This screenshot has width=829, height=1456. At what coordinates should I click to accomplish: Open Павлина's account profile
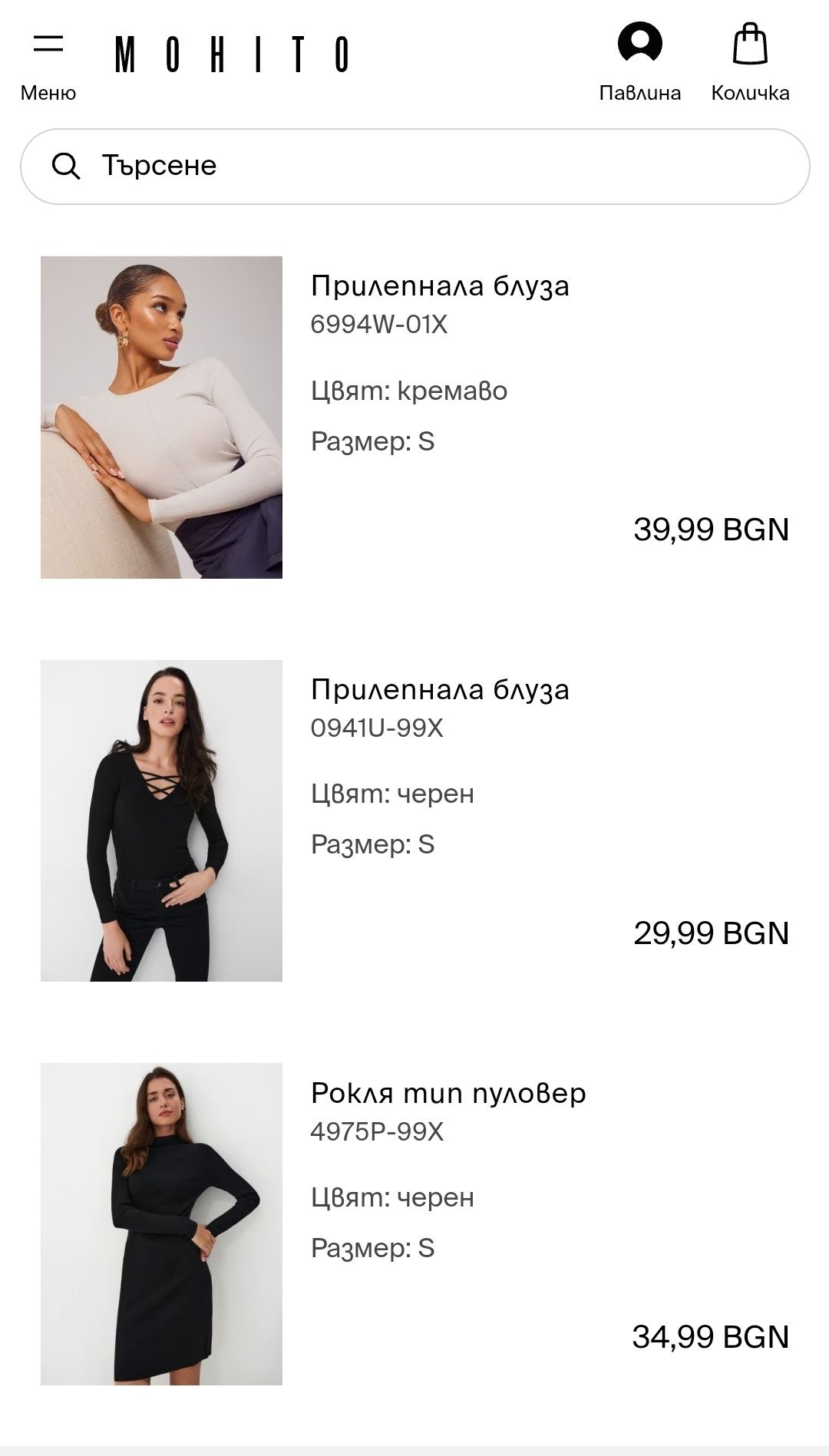[x=639, y=63]
